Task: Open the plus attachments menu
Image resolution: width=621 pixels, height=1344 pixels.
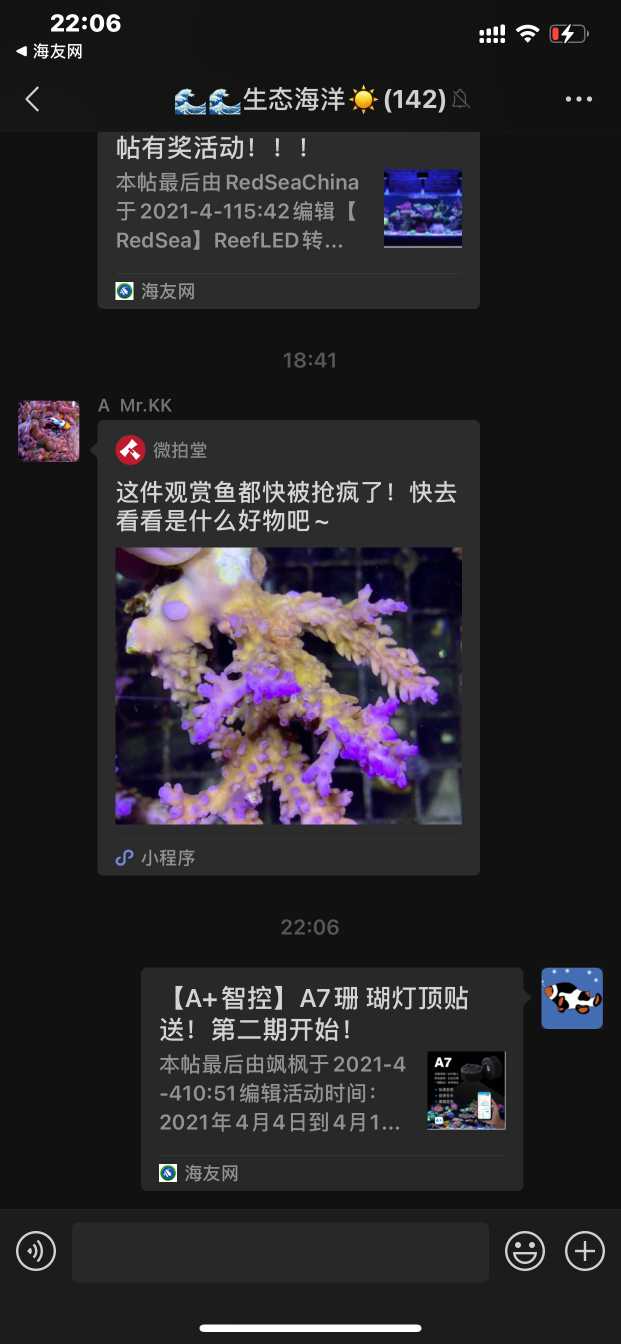Action: (585, 1251)
